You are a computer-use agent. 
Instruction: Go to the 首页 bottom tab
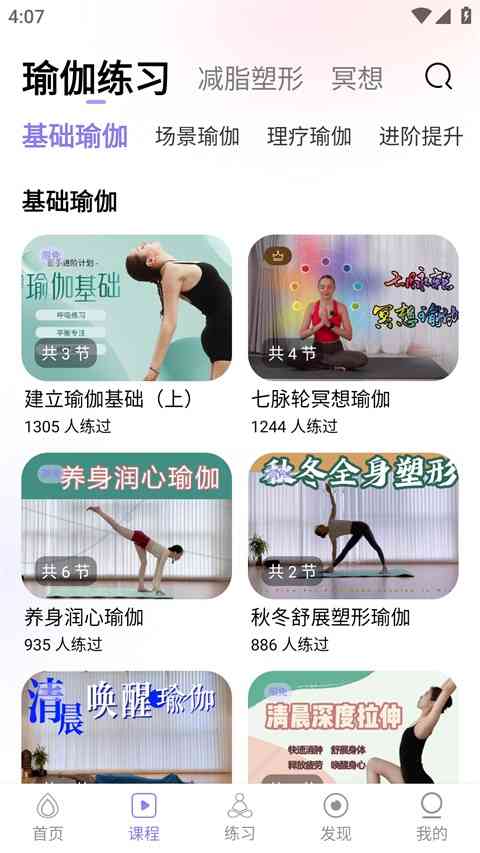point(48,817)
